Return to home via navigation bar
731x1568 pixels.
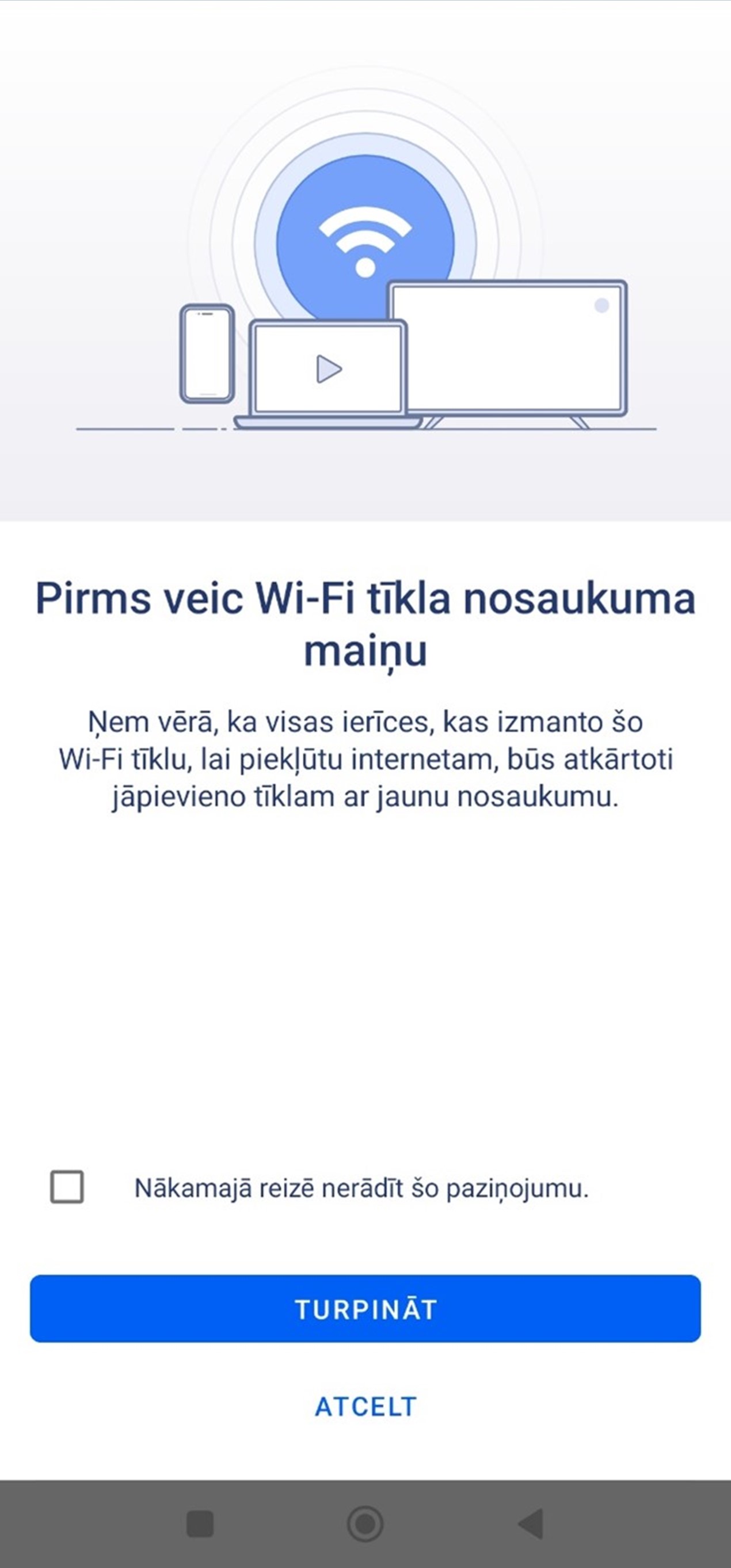point(365,1524)
